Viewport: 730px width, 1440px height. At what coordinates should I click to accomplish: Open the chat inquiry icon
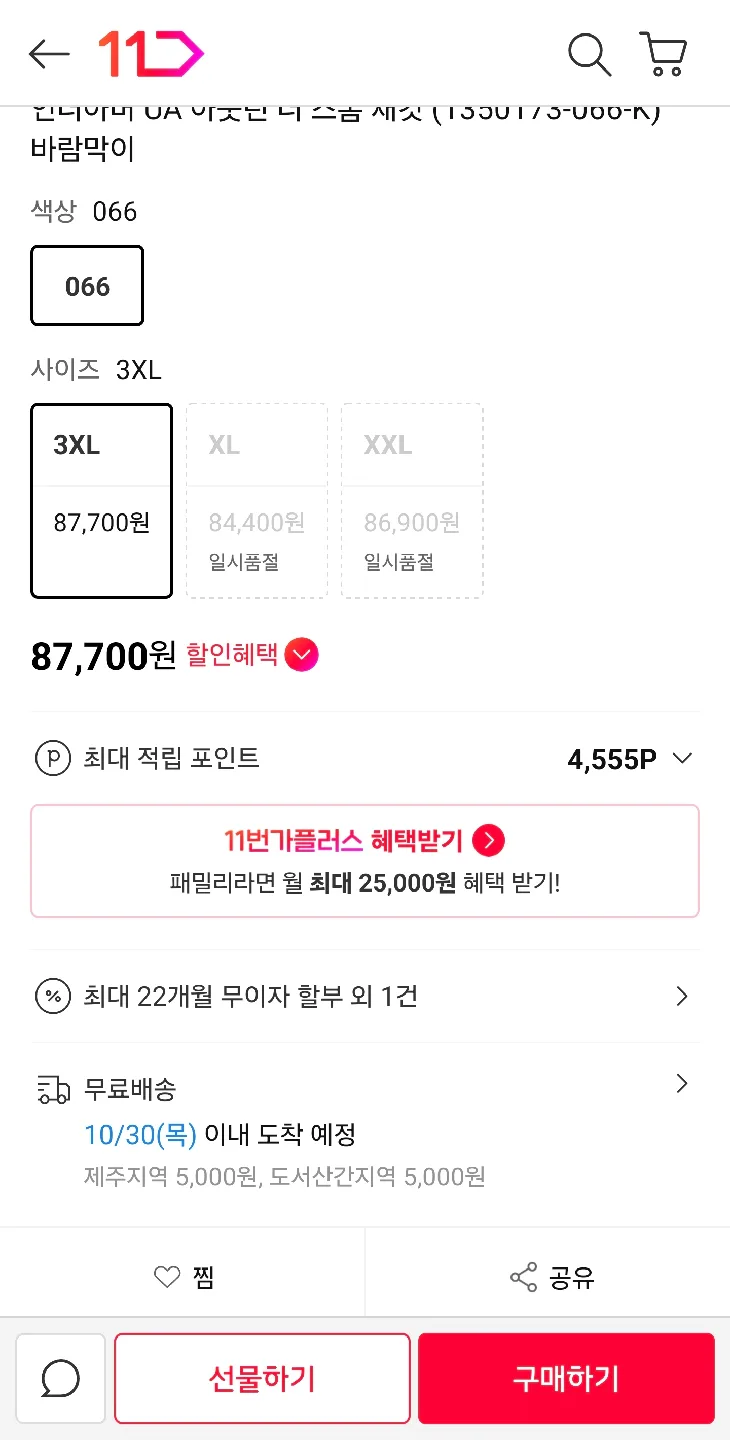tap(60, 1378)
